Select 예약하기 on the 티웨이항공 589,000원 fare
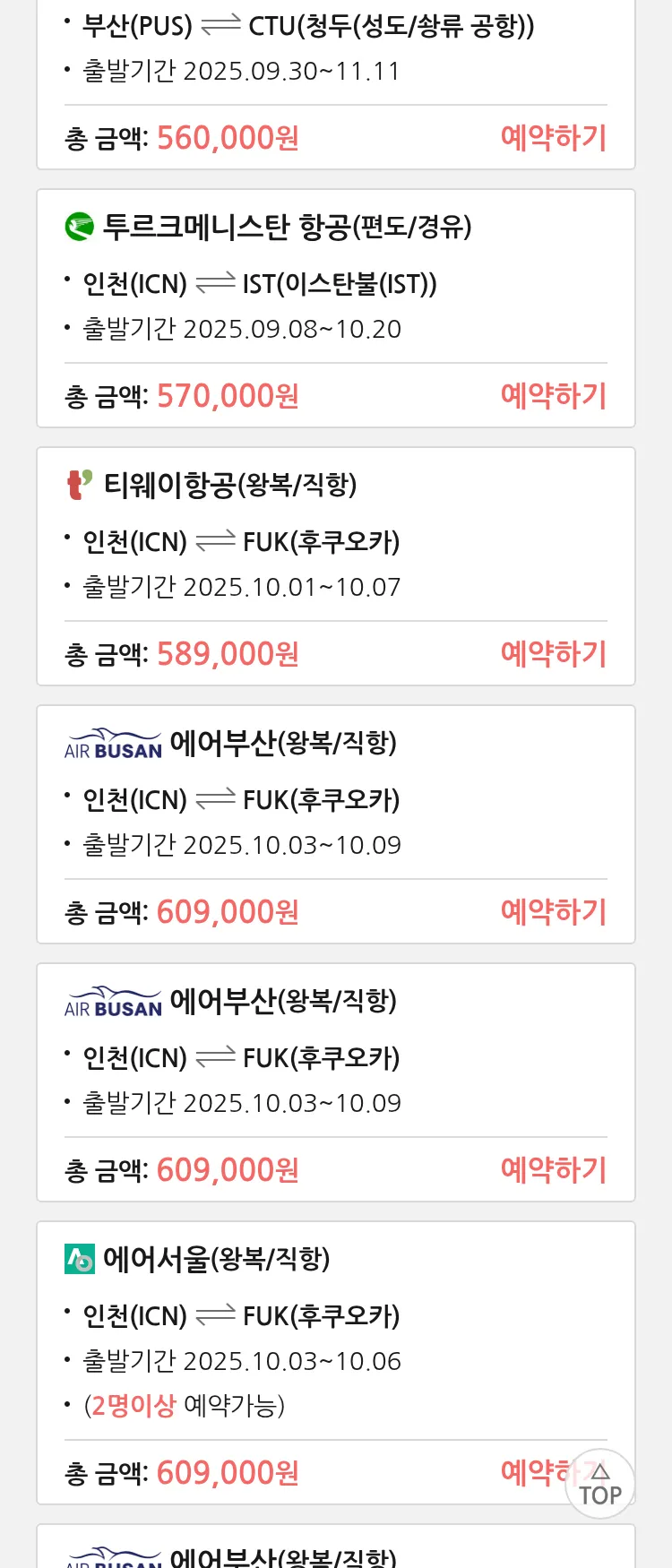The height and width of the screenshot is (1568, 672). tap(553, 654)
